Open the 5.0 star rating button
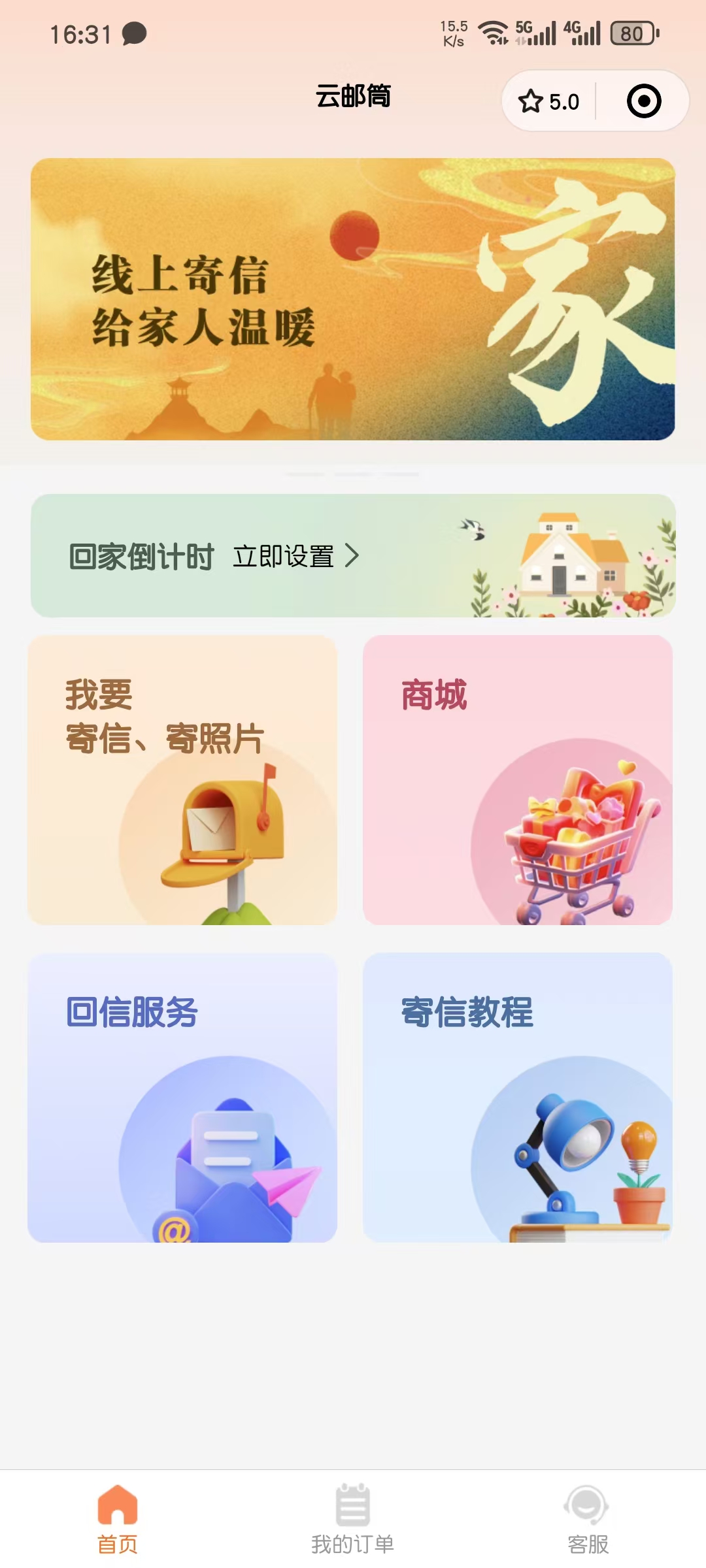Screen dimensions: 706x1568 549,102
